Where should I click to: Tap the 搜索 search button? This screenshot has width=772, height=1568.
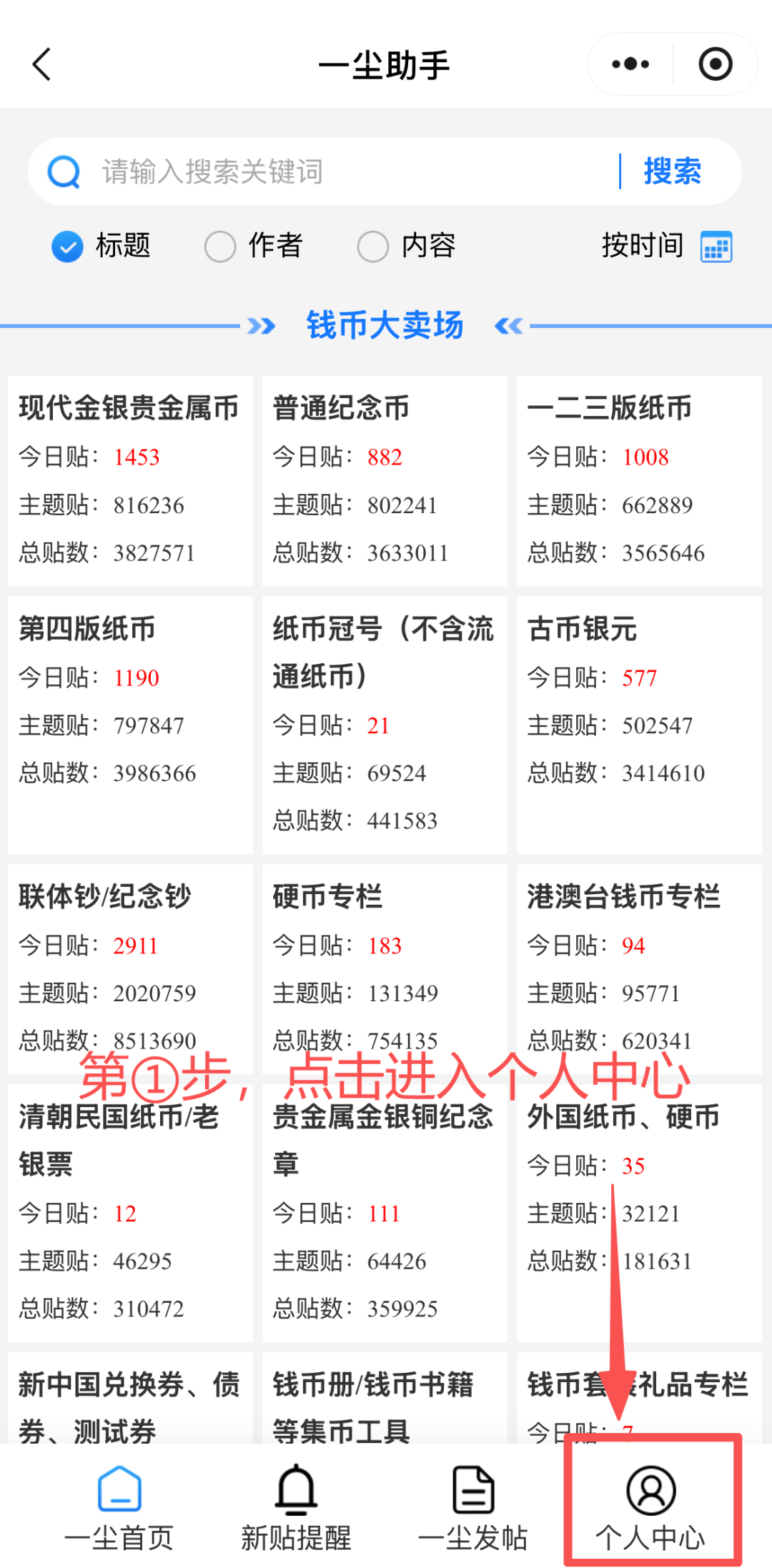tap(672, 172)
